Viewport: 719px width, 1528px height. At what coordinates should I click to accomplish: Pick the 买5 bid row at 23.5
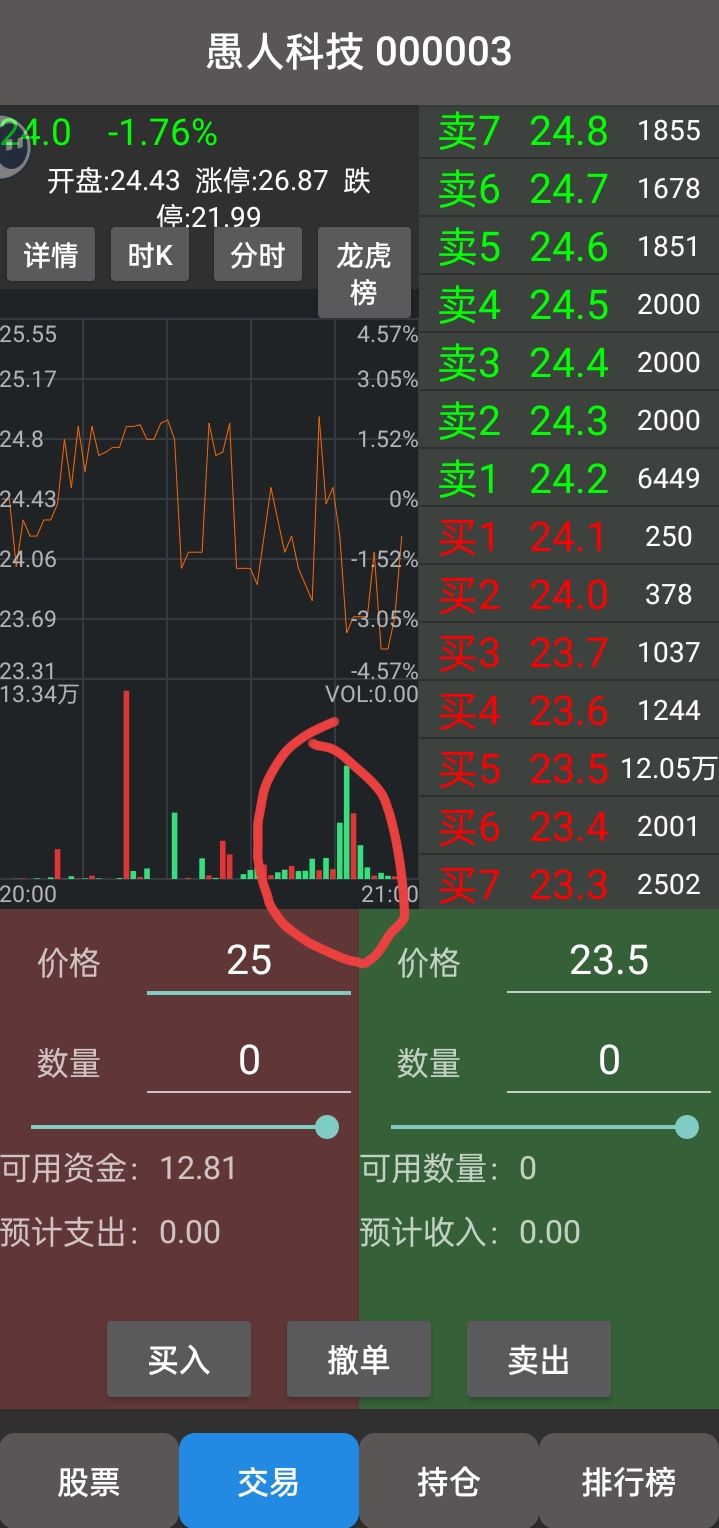pos(569,768)
